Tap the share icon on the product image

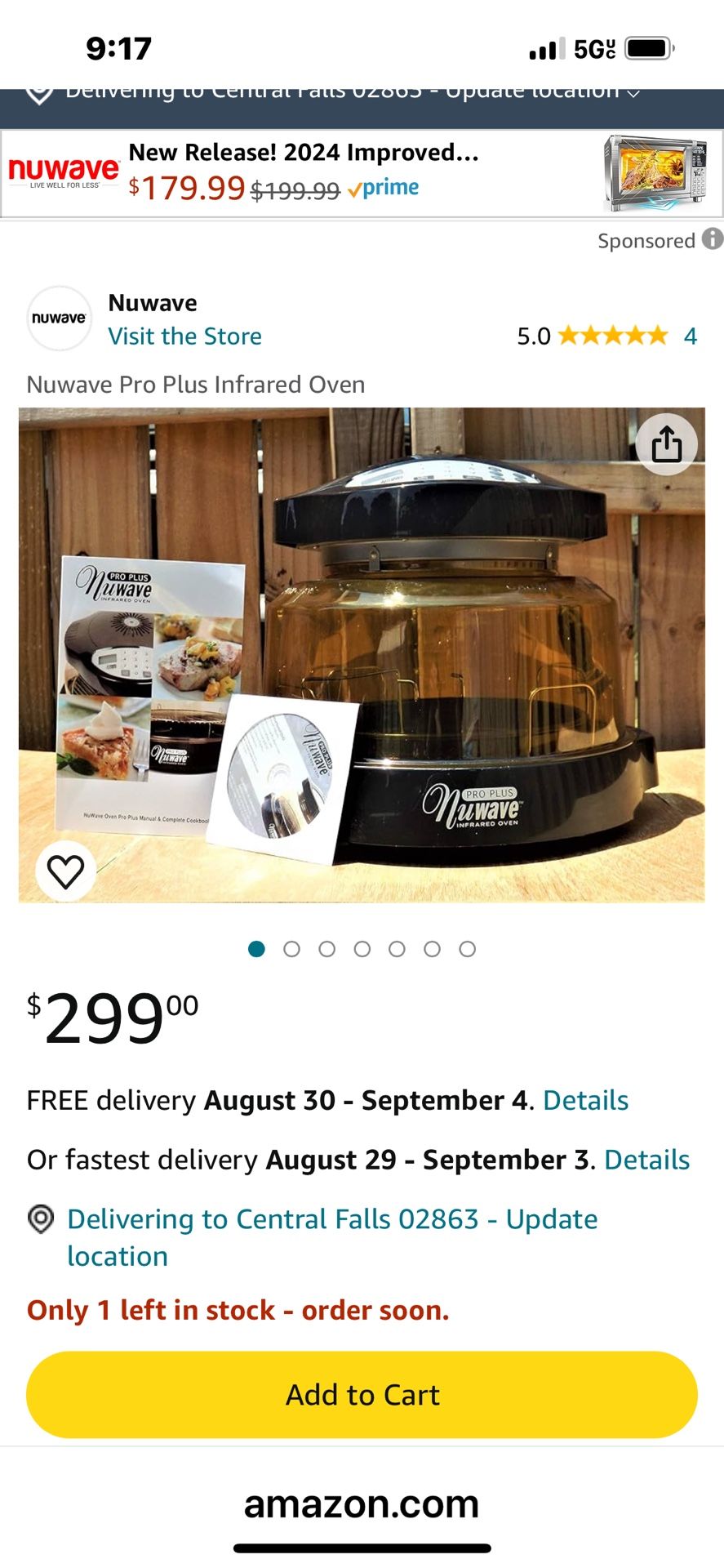pyautogui.click(x=667, y=444)
